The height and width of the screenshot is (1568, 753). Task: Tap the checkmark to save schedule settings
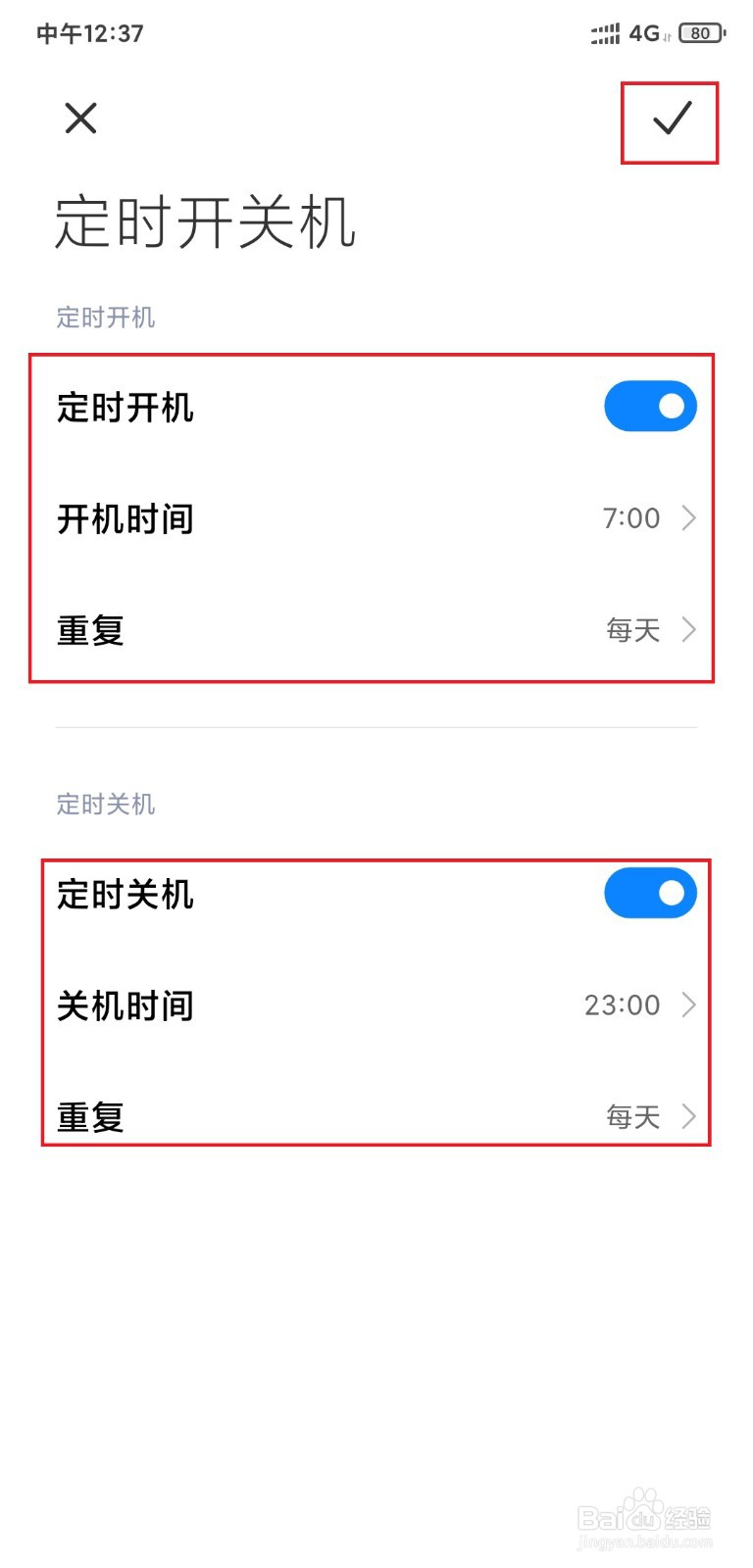click(x=670, y=122)
